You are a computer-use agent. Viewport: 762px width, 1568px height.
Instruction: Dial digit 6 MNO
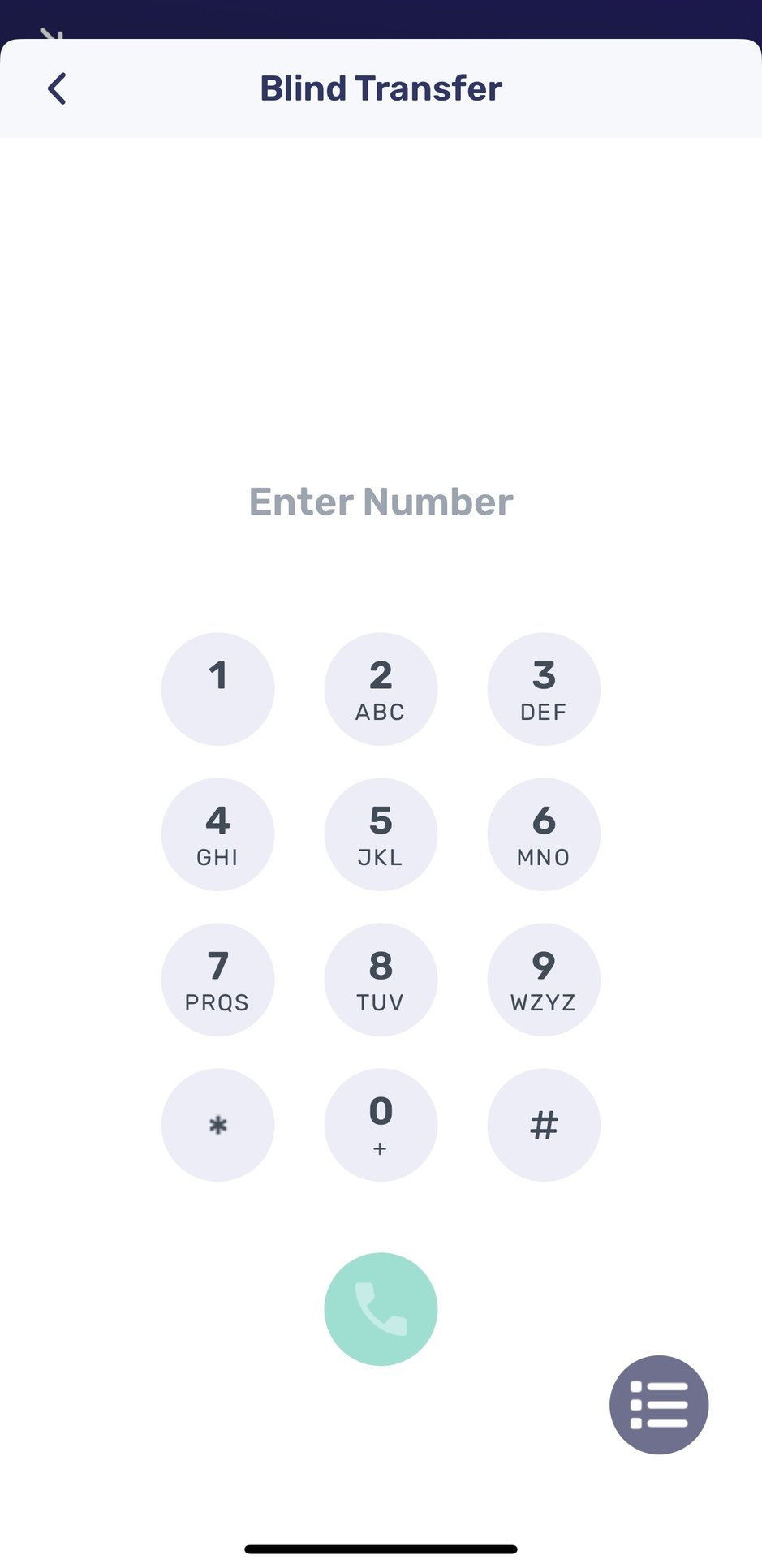coord(544,834)
